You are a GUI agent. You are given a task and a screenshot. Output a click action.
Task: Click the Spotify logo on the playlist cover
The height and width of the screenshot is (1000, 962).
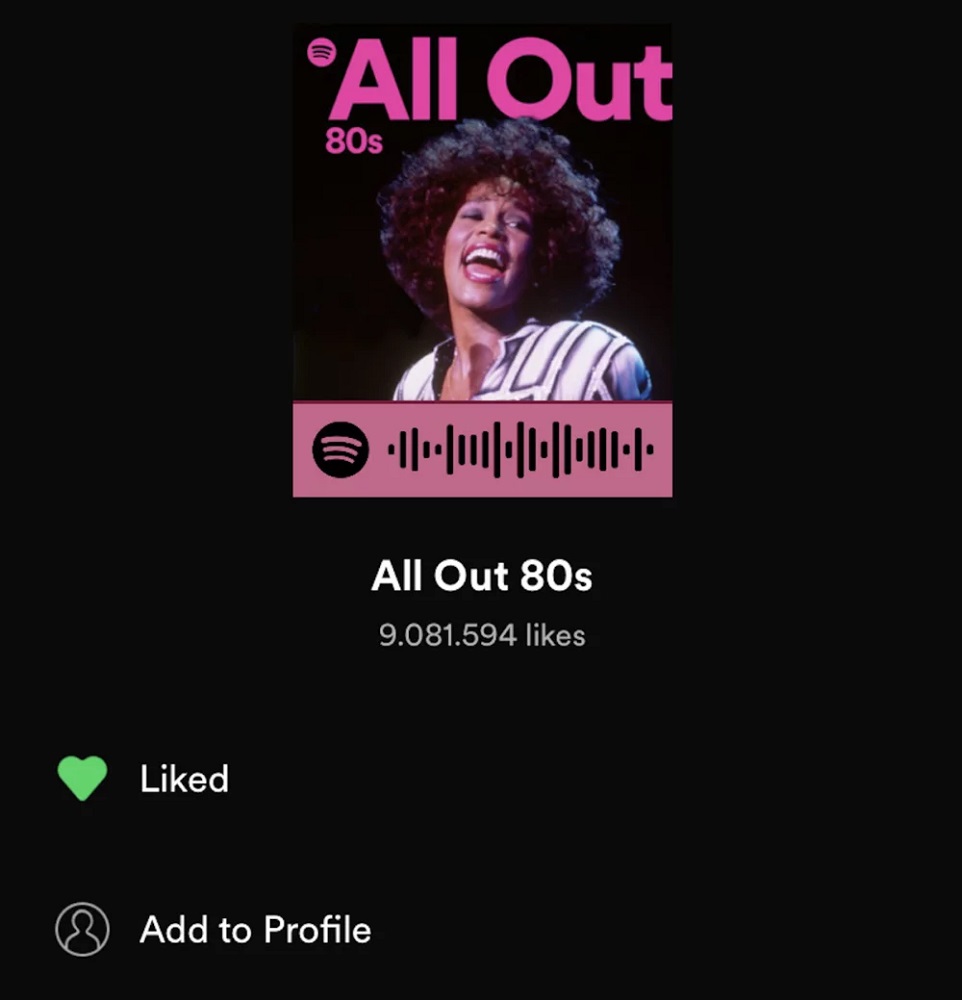[322, 50]
